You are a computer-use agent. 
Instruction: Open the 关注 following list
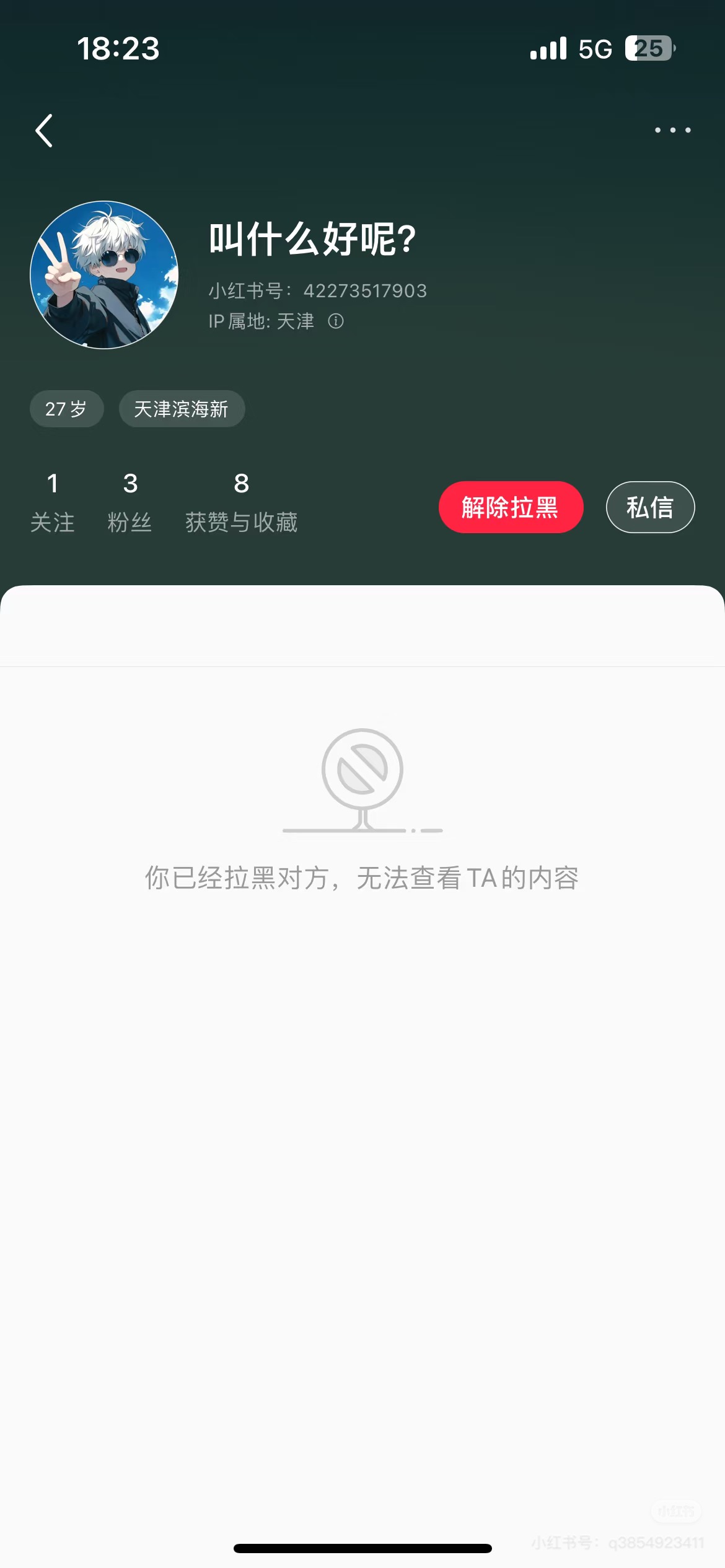click(x=53, y=502)
